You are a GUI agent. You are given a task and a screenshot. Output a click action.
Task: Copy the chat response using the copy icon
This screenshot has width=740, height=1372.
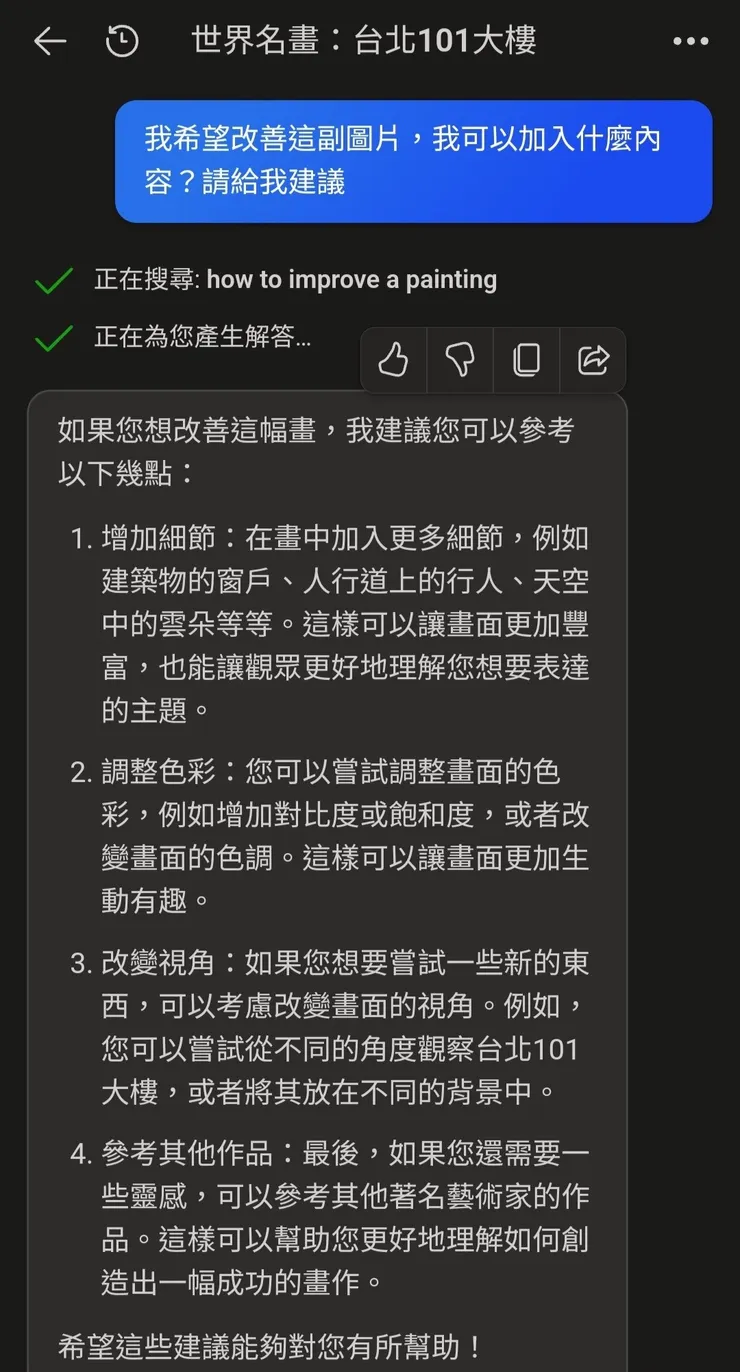pos(527,360)
